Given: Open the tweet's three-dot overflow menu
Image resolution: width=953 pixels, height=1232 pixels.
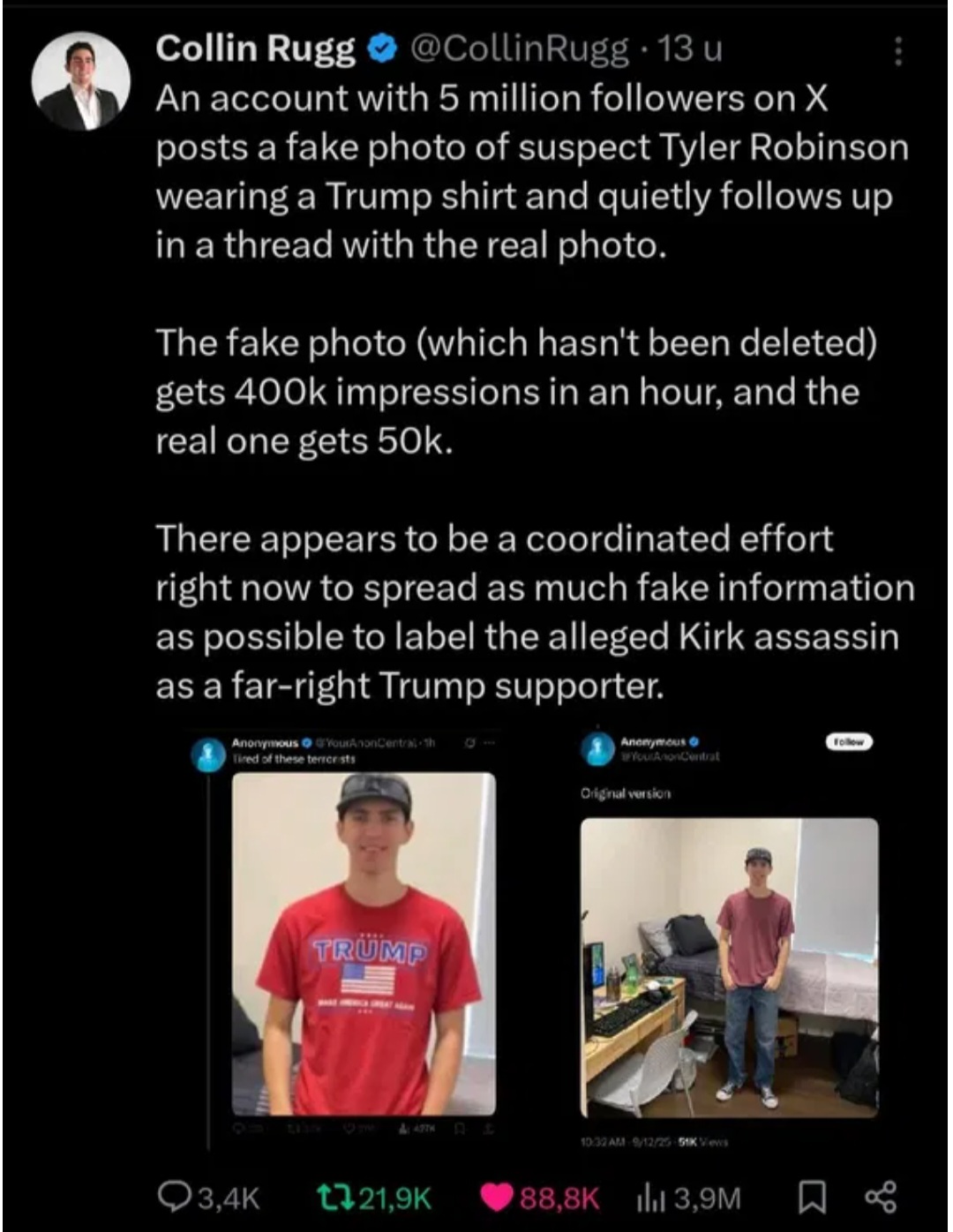Looking at the screenshot, I should coord(897,52).
